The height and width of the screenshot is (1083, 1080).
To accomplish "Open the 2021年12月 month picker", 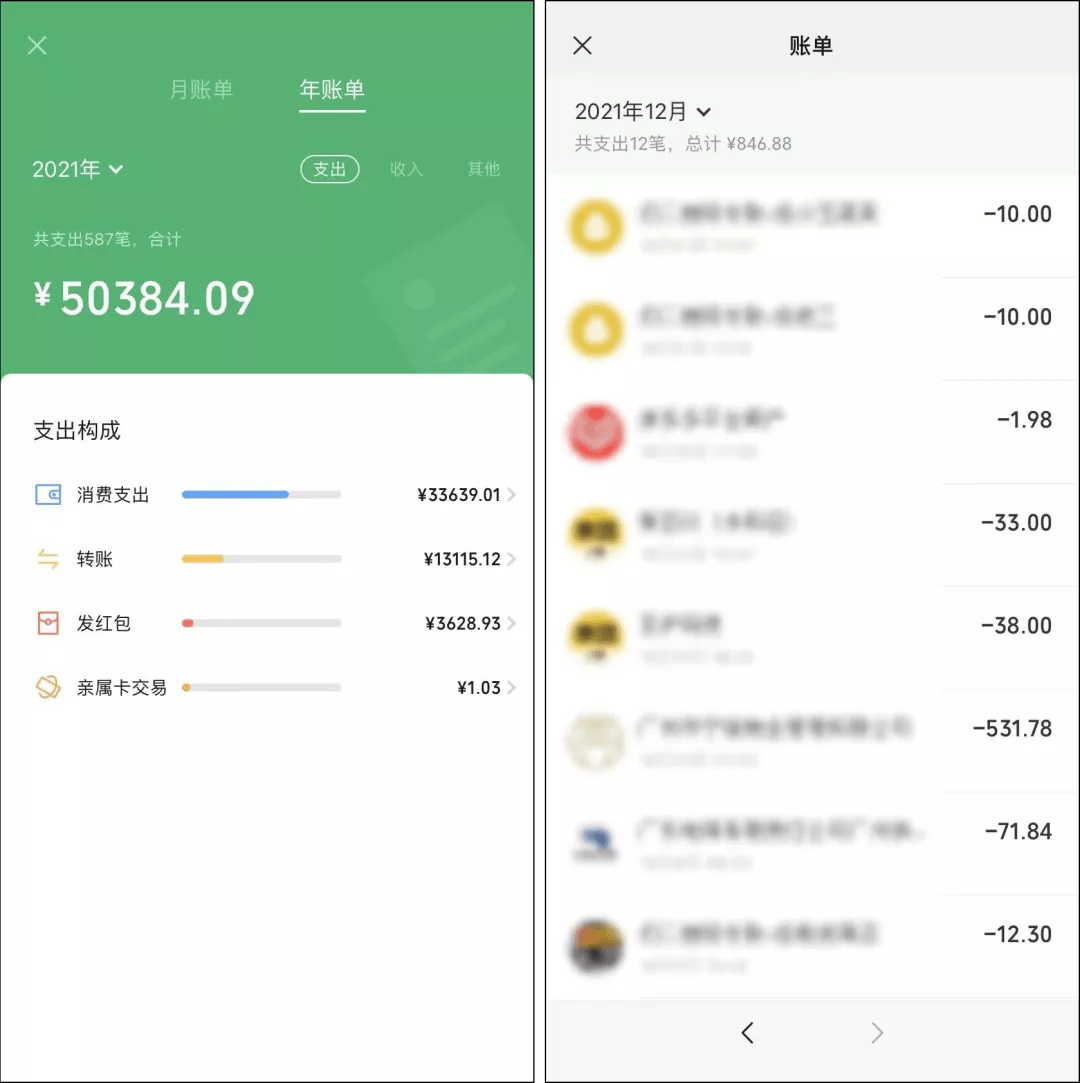I will [x=642, y=112].
